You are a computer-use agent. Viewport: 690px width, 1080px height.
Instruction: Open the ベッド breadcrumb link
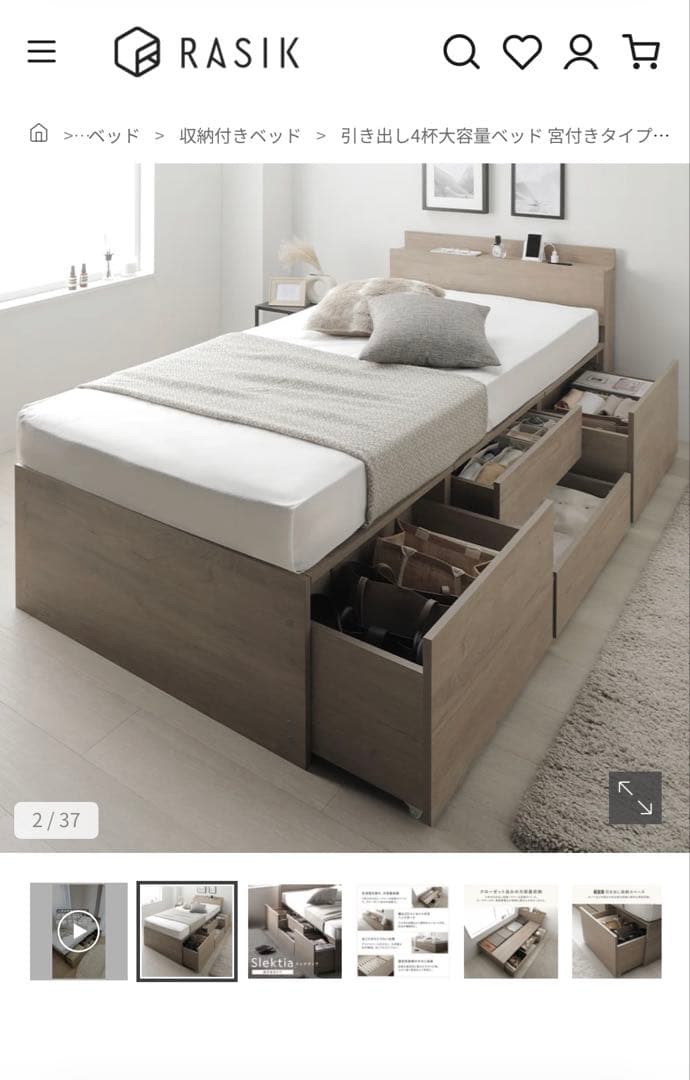112,135
